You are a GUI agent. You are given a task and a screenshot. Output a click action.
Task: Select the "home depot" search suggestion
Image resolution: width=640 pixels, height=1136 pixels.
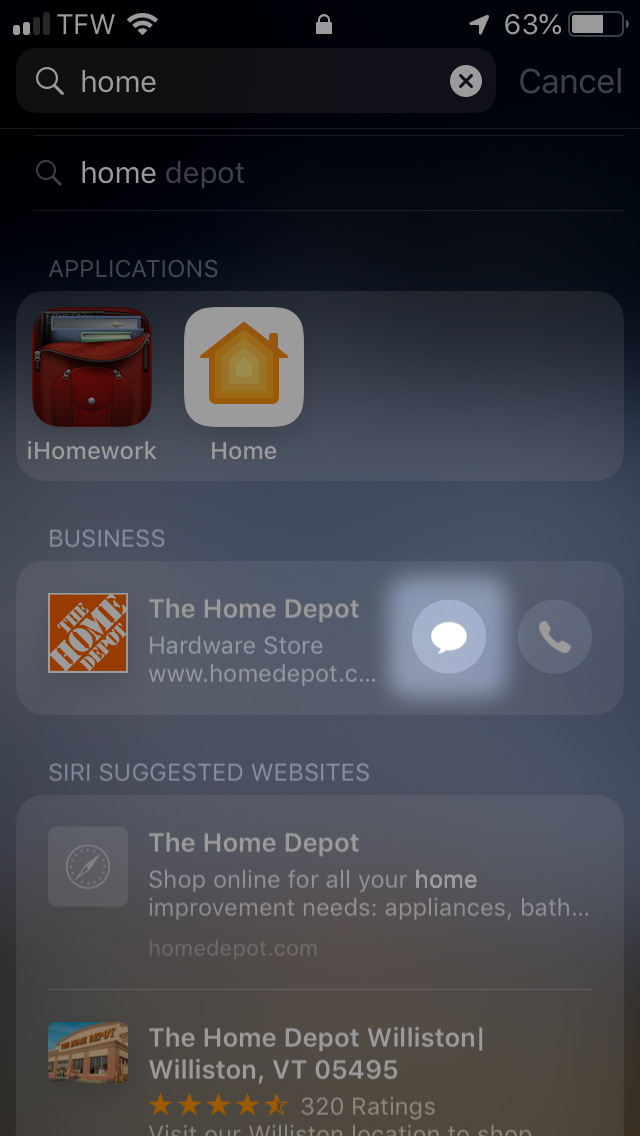click(163, 173)
